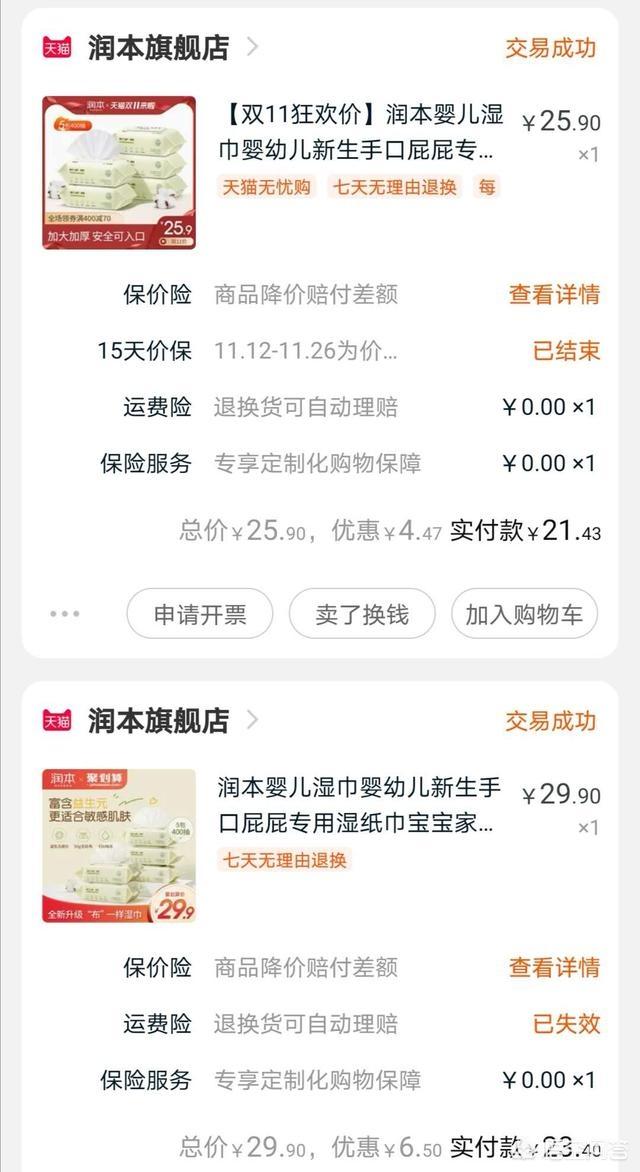Open the 【双11狂欢价】润本婴儿湿巾 product image
640x1172 pixels.
[119, 172]
